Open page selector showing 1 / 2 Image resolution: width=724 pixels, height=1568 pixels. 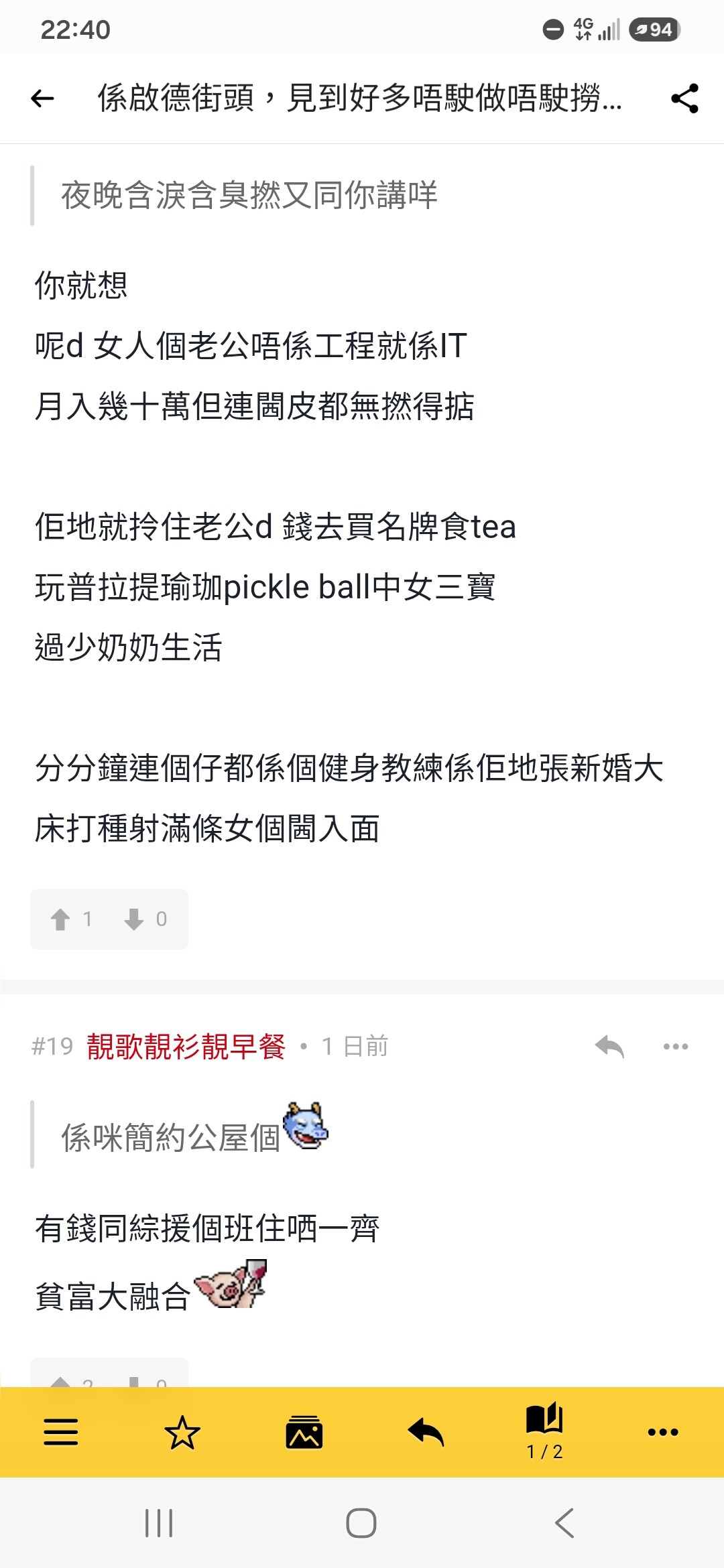pyautogui.click(x=544, y=1432)
